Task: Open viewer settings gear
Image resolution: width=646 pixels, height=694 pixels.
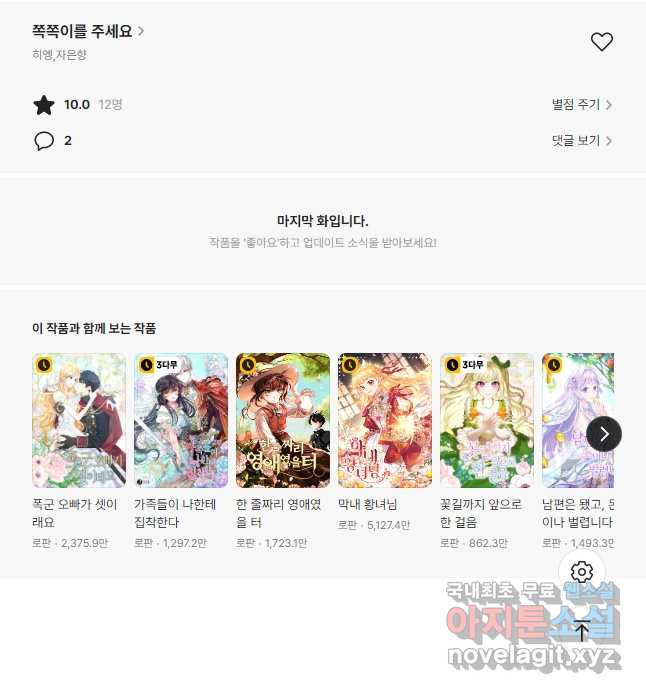Action: 582,572
